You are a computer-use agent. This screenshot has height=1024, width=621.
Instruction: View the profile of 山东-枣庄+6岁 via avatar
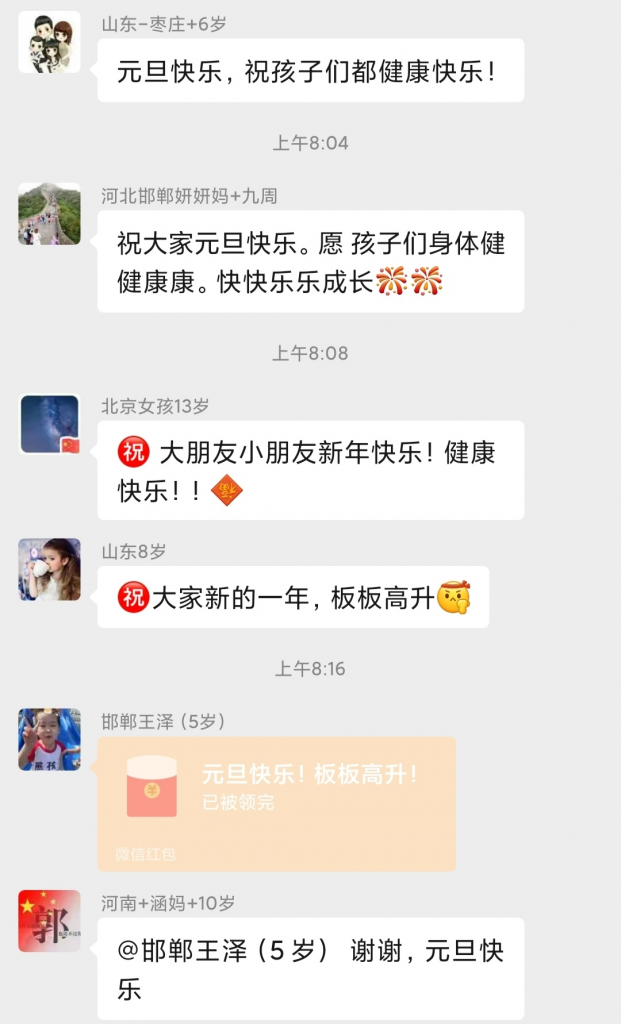click(49, 42)
